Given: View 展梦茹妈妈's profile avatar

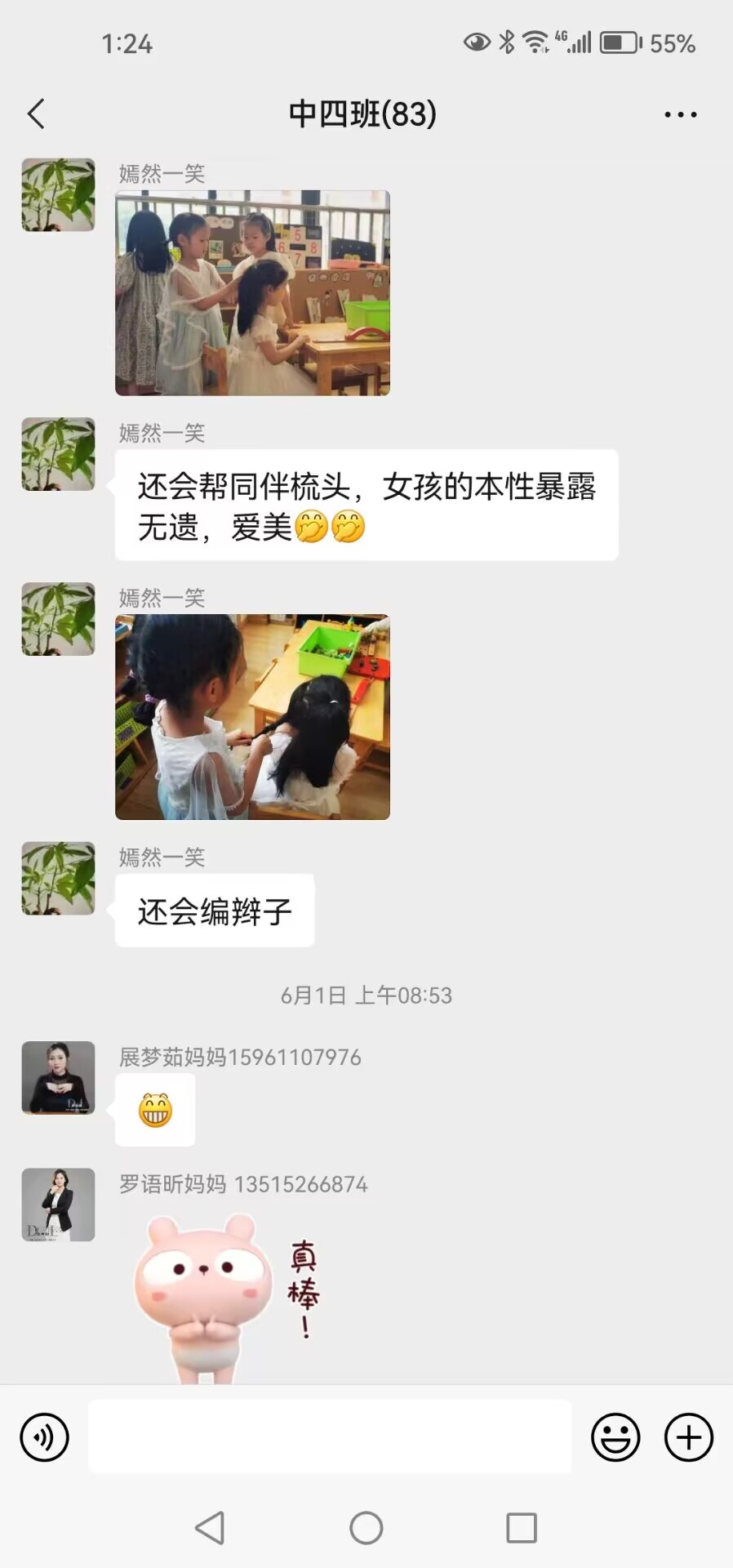Looking at the screenshot, I should 58,1078.
